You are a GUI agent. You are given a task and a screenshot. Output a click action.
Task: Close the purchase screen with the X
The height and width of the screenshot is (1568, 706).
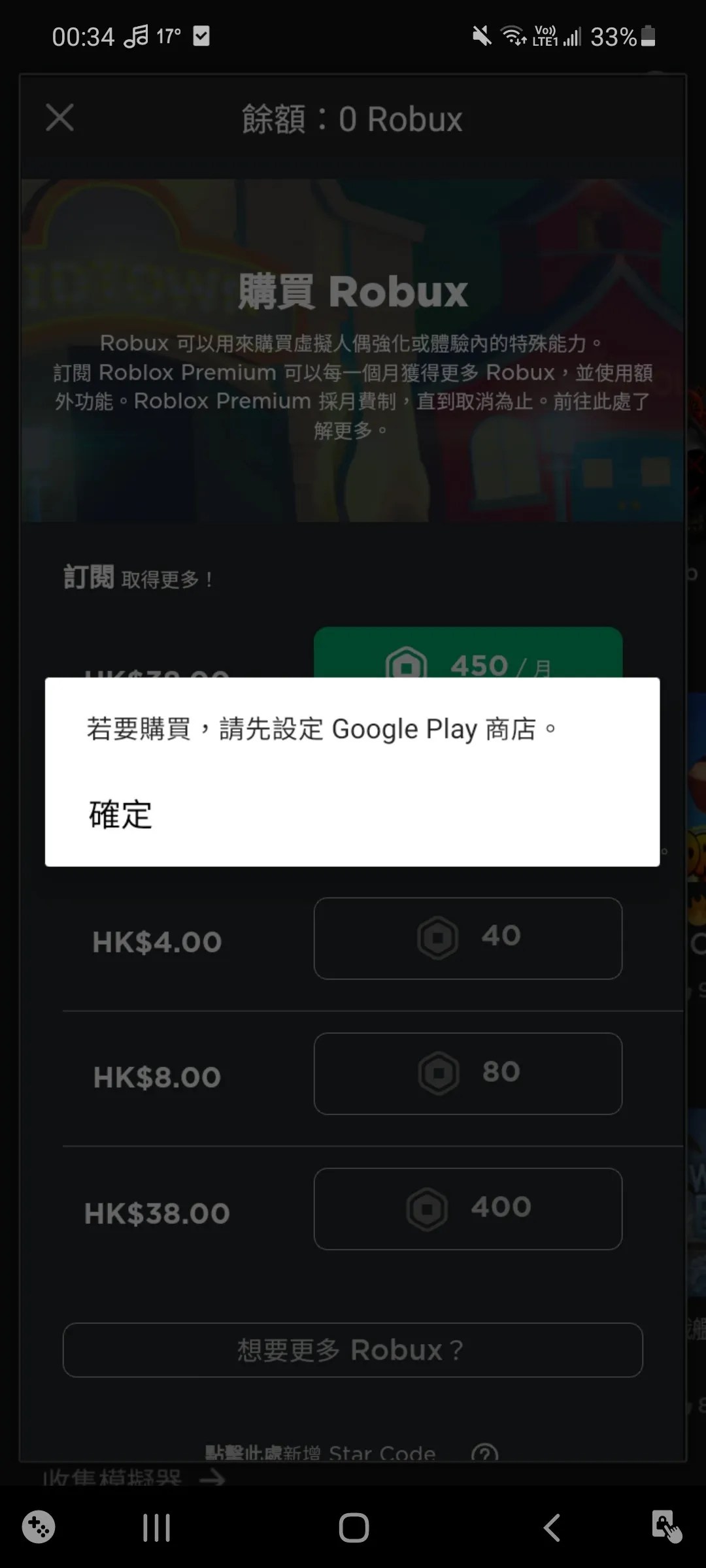pos(59,118)
